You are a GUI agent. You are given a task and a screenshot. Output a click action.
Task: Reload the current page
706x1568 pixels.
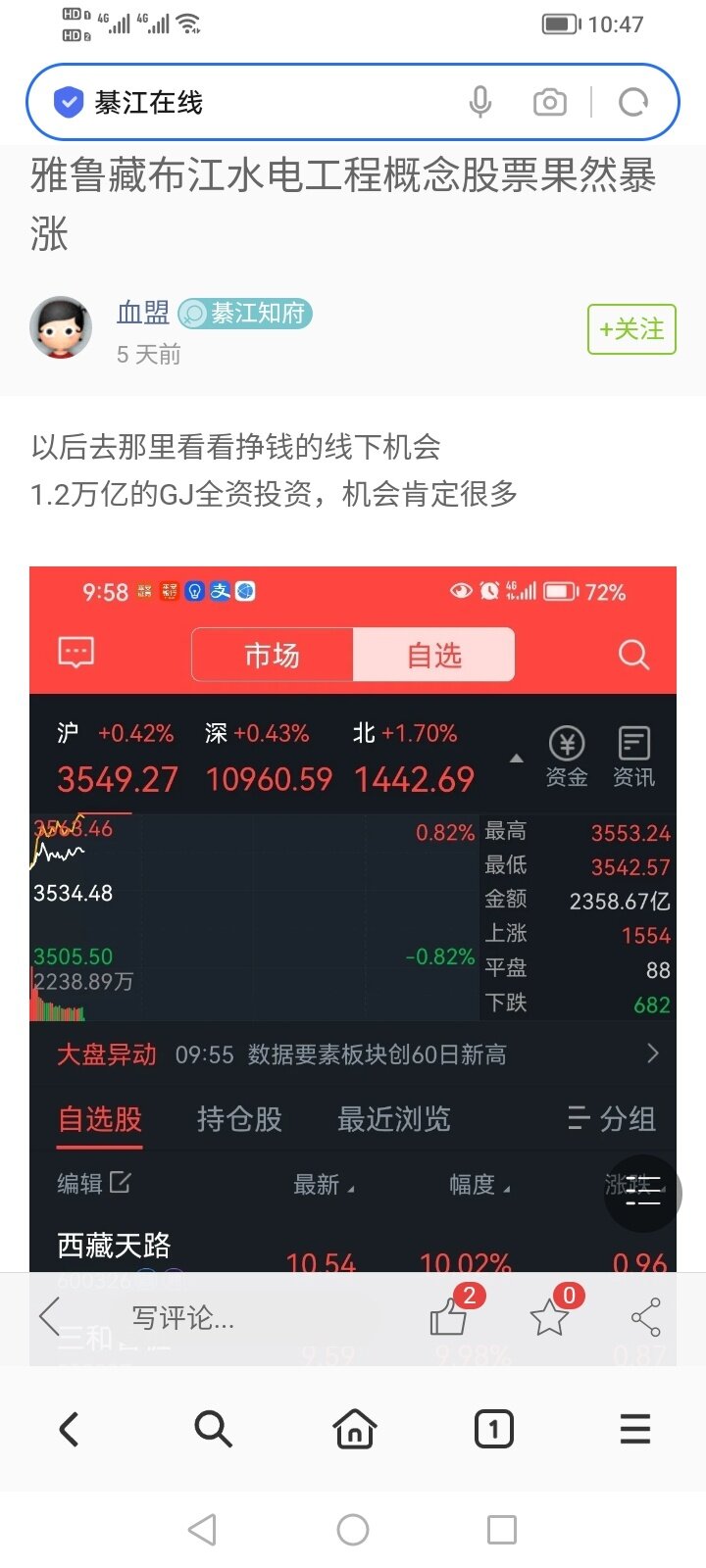(x=633, y=102)
